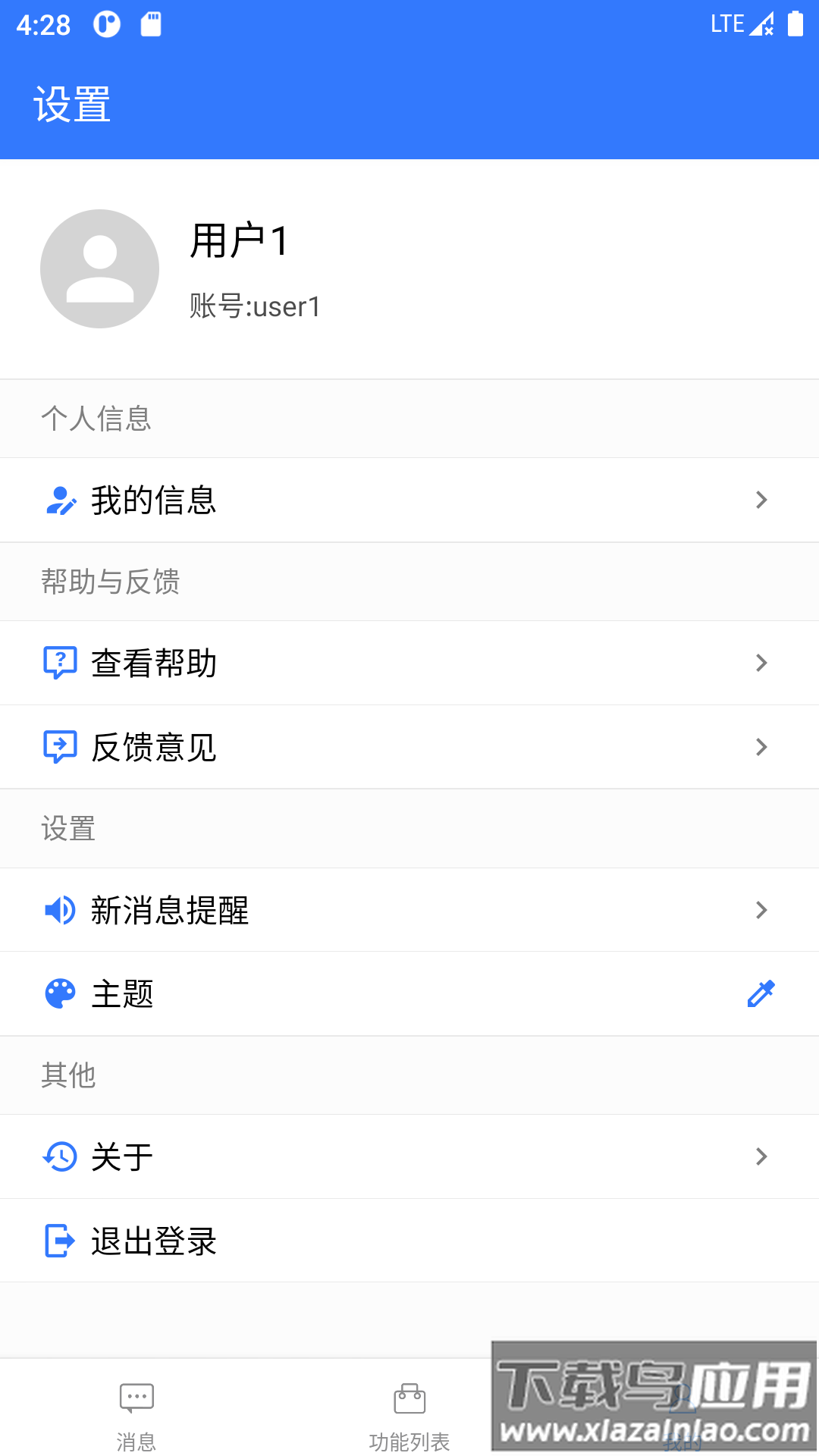Click the history clock icon beside 关于
This screenshot has width=819, height=1456.
pos(61,1156)
